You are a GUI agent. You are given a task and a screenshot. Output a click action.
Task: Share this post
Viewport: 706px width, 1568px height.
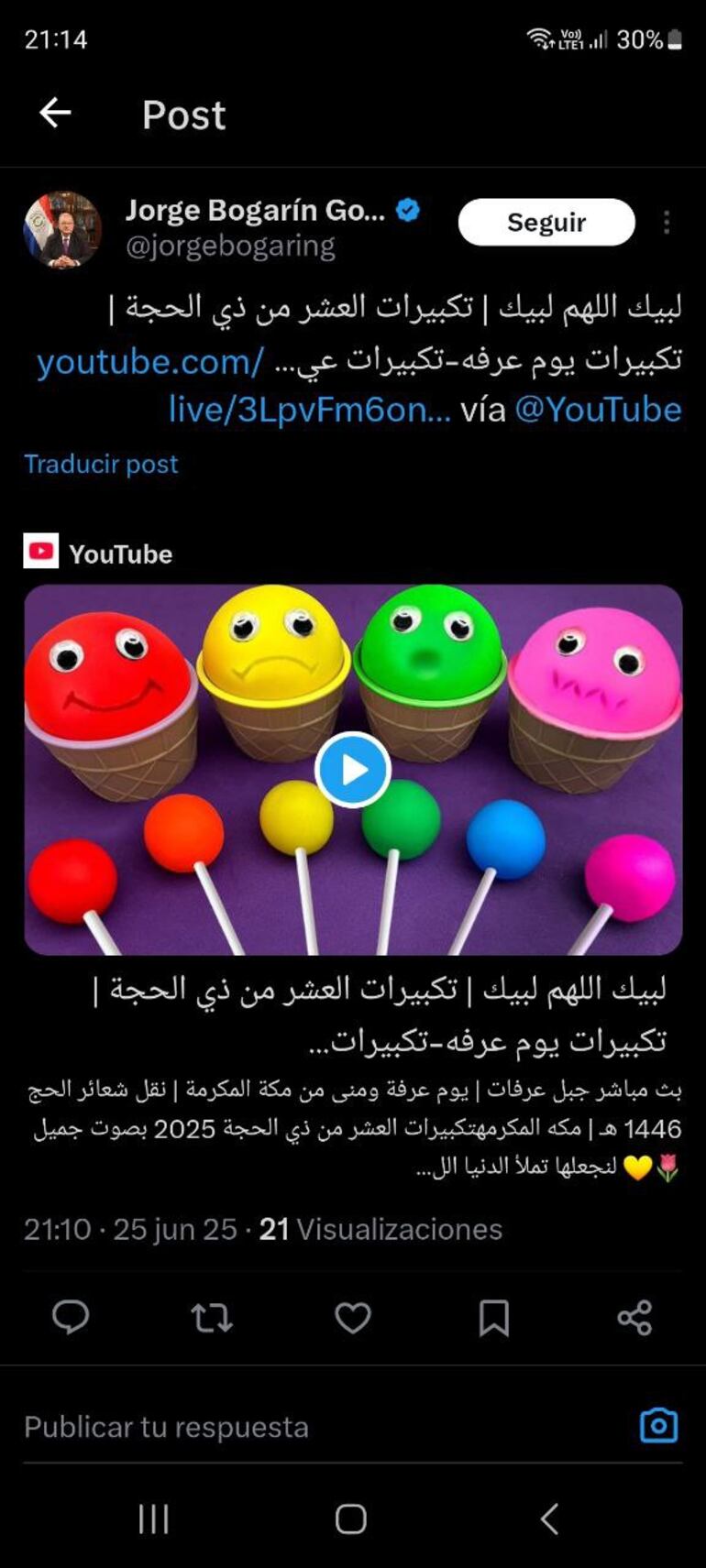point(634,1317)
